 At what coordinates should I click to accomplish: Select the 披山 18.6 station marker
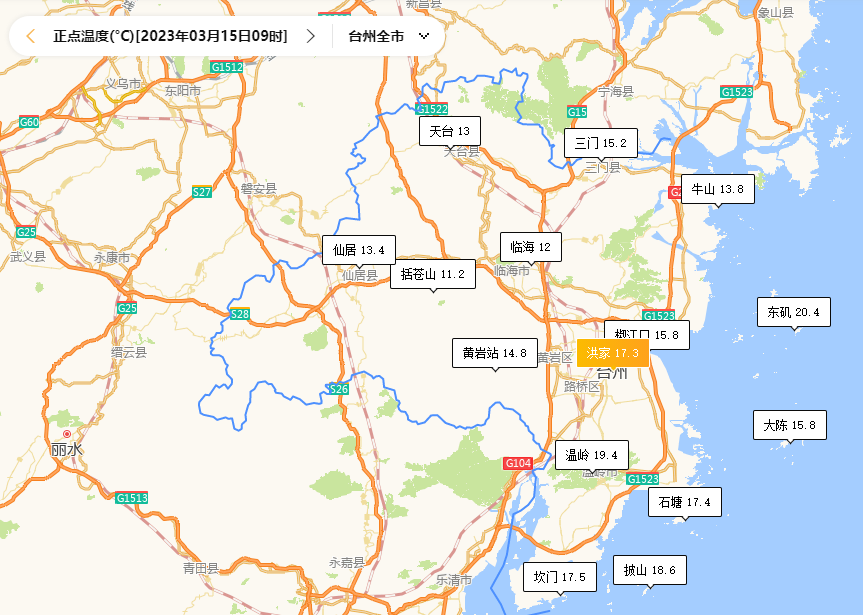tap(649, 570)
